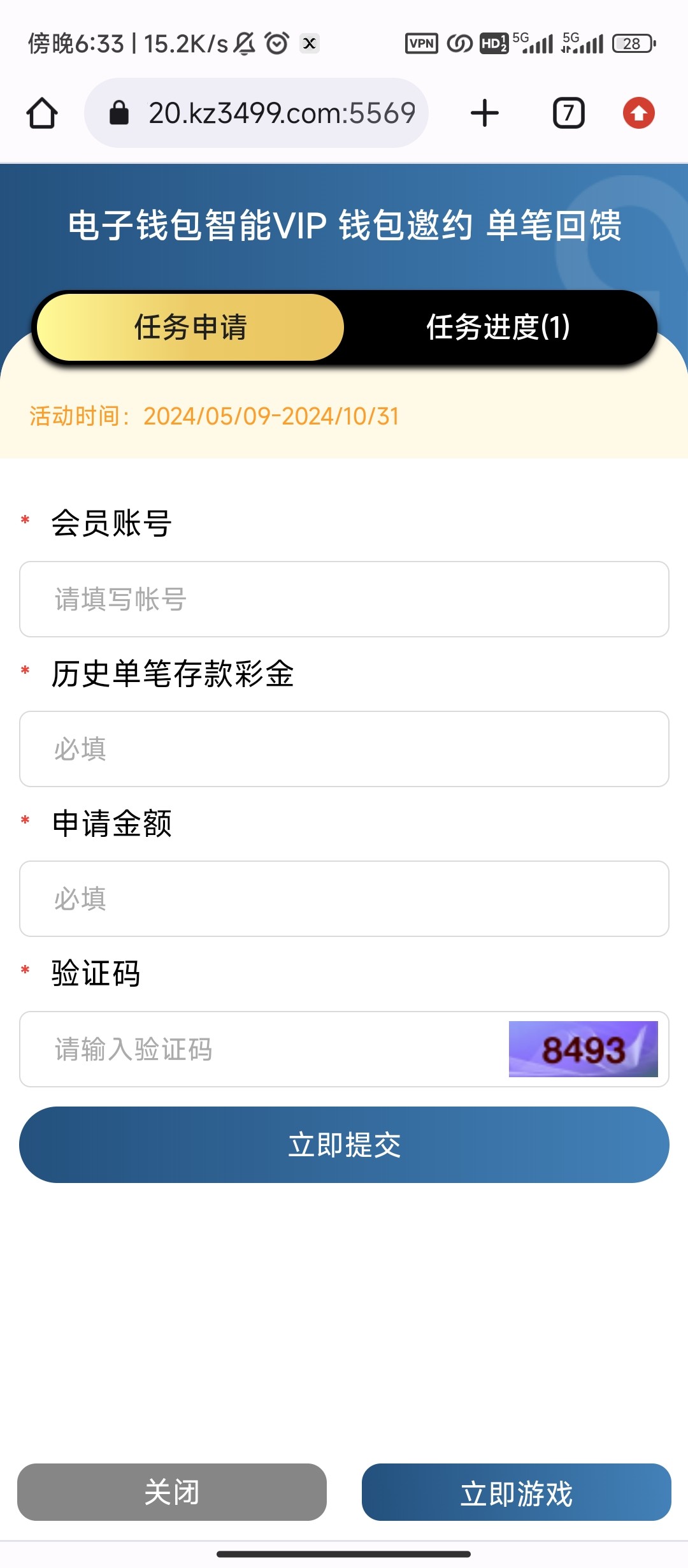Focus the 会员账号 account field
Screen dimensions: 688x1568
point(344,599)
